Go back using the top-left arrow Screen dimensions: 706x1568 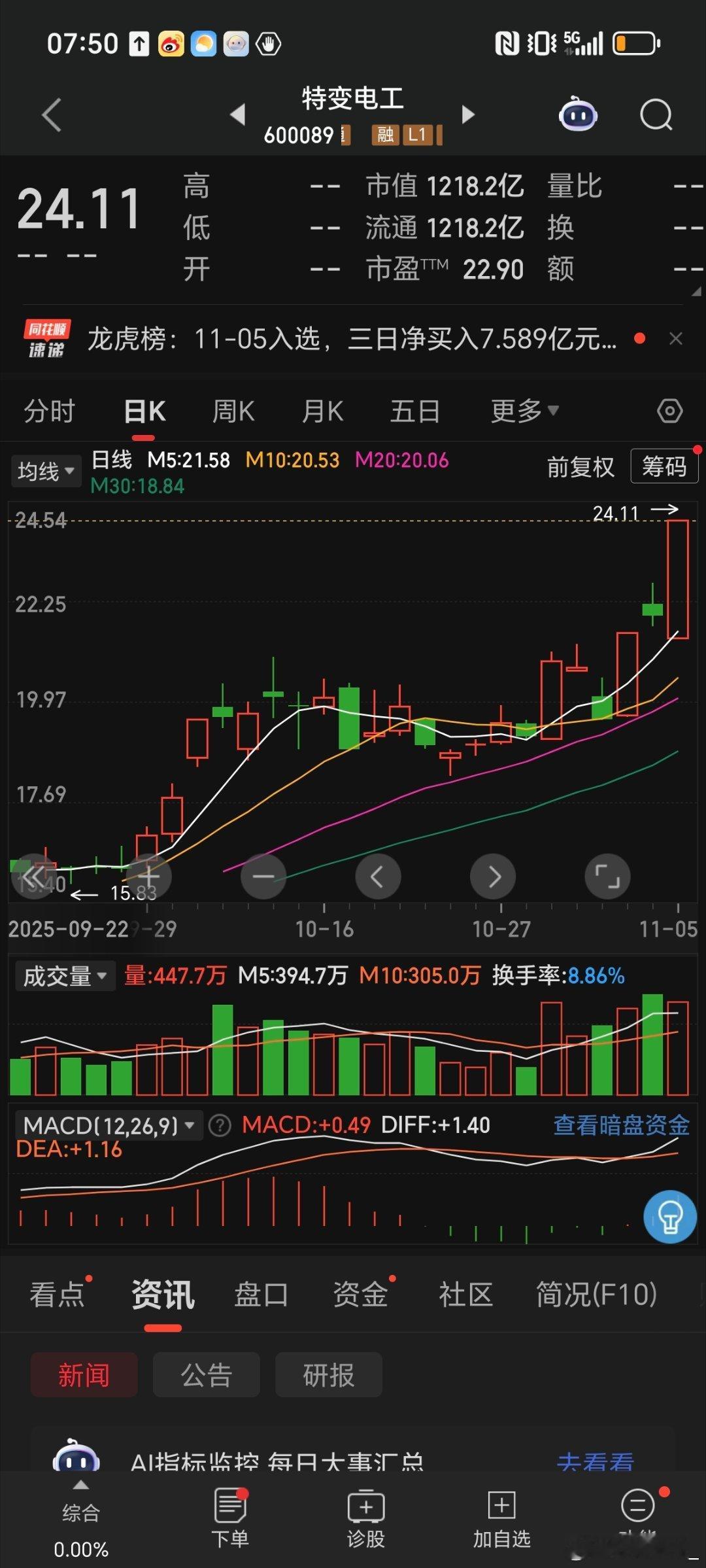tap(52, 115)
